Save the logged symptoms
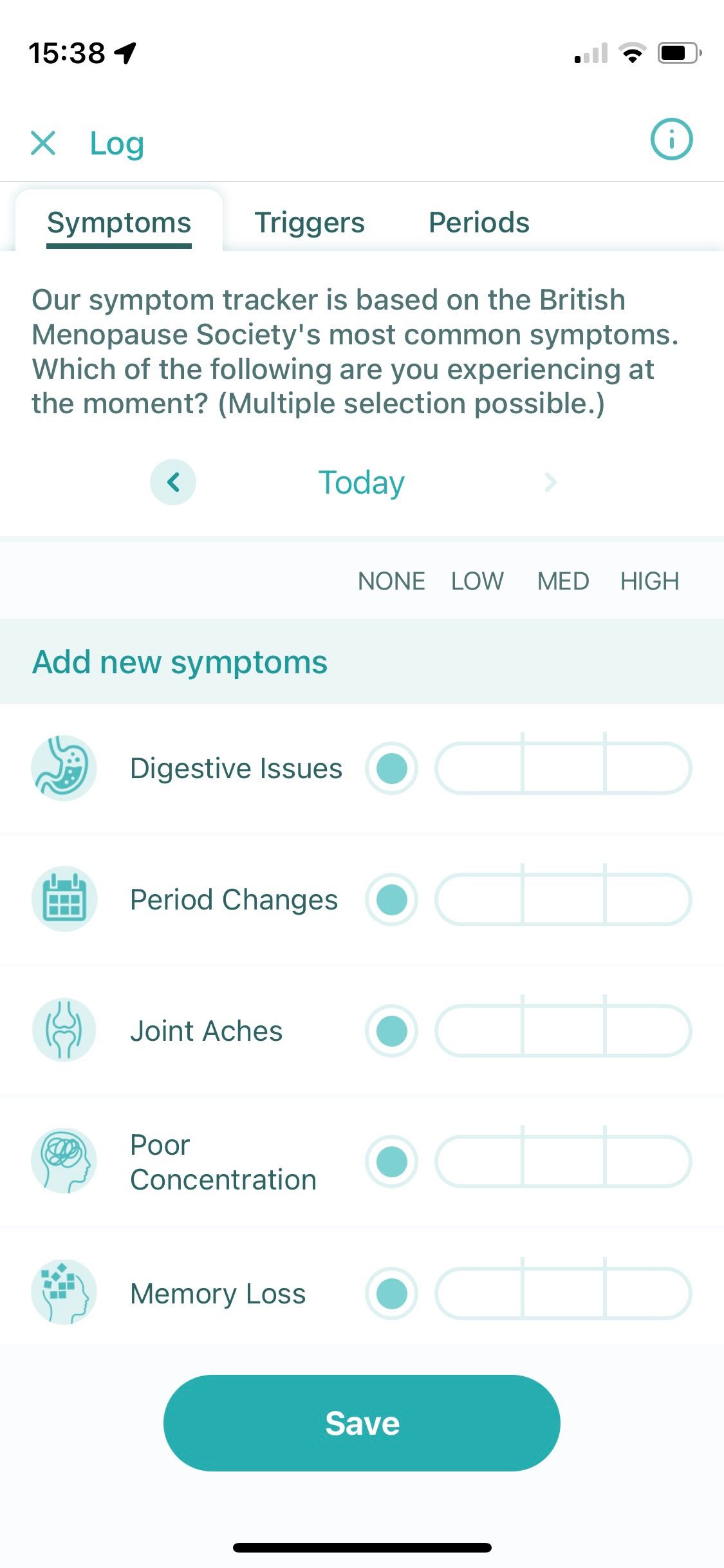724x1568 pixels. [x=362, y=1423]
